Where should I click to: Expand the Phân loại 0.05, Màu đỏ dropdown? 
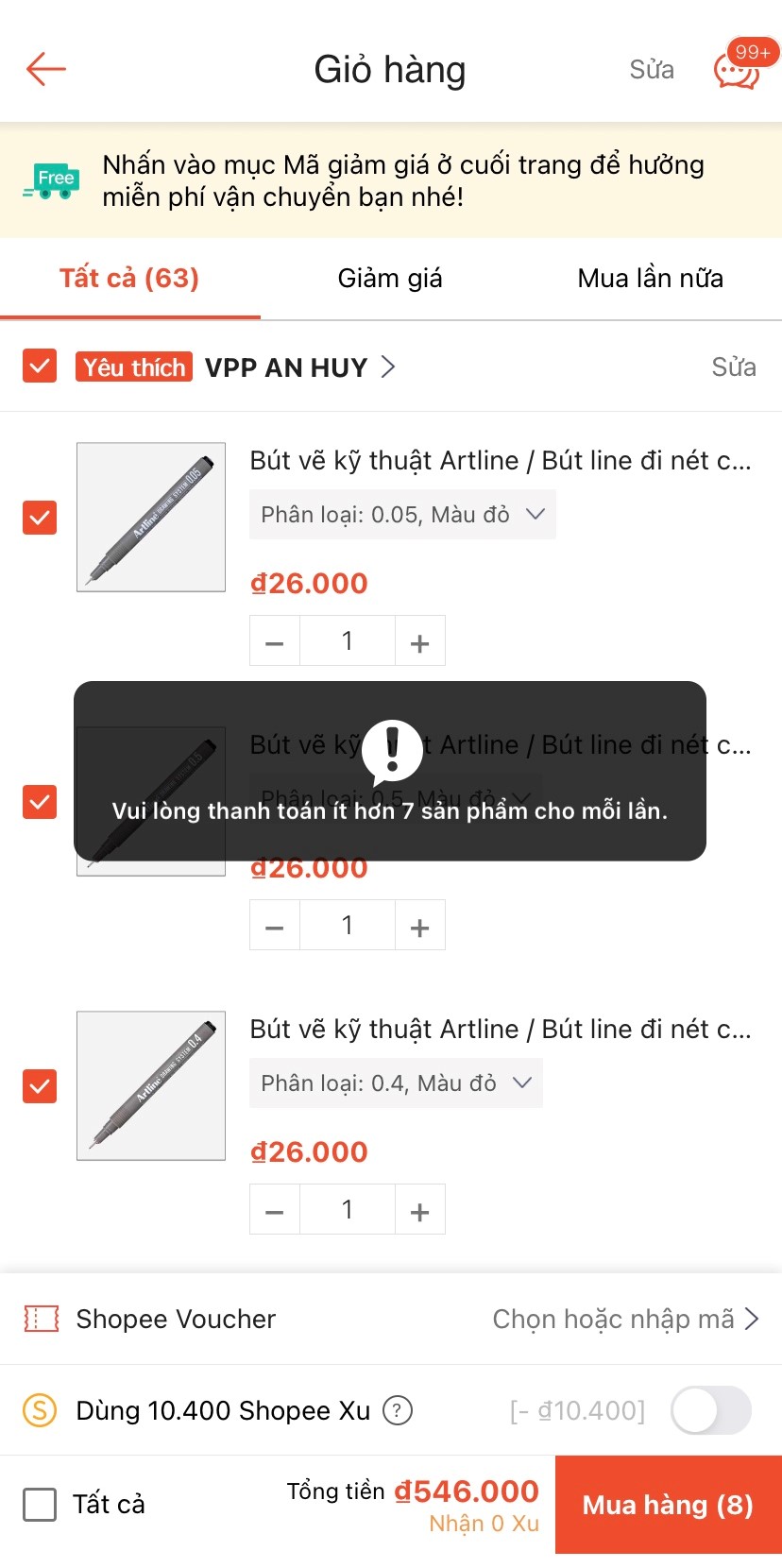tap(402, 515)
